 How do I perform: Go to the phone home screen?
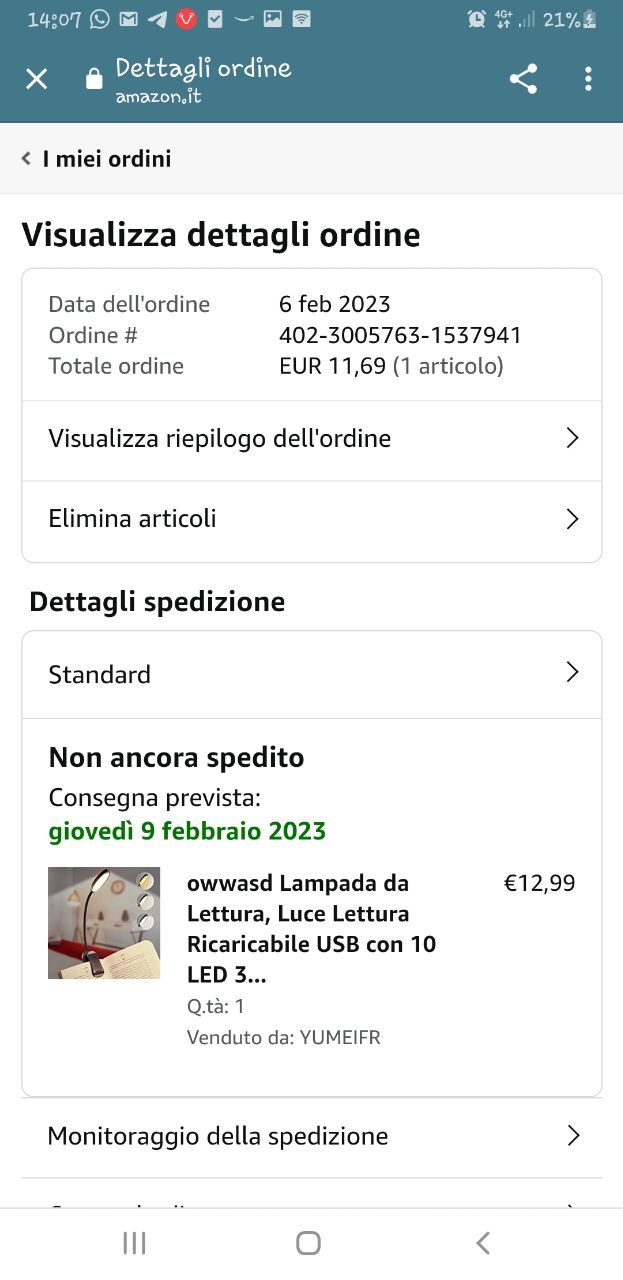[x=308, y=1243]
